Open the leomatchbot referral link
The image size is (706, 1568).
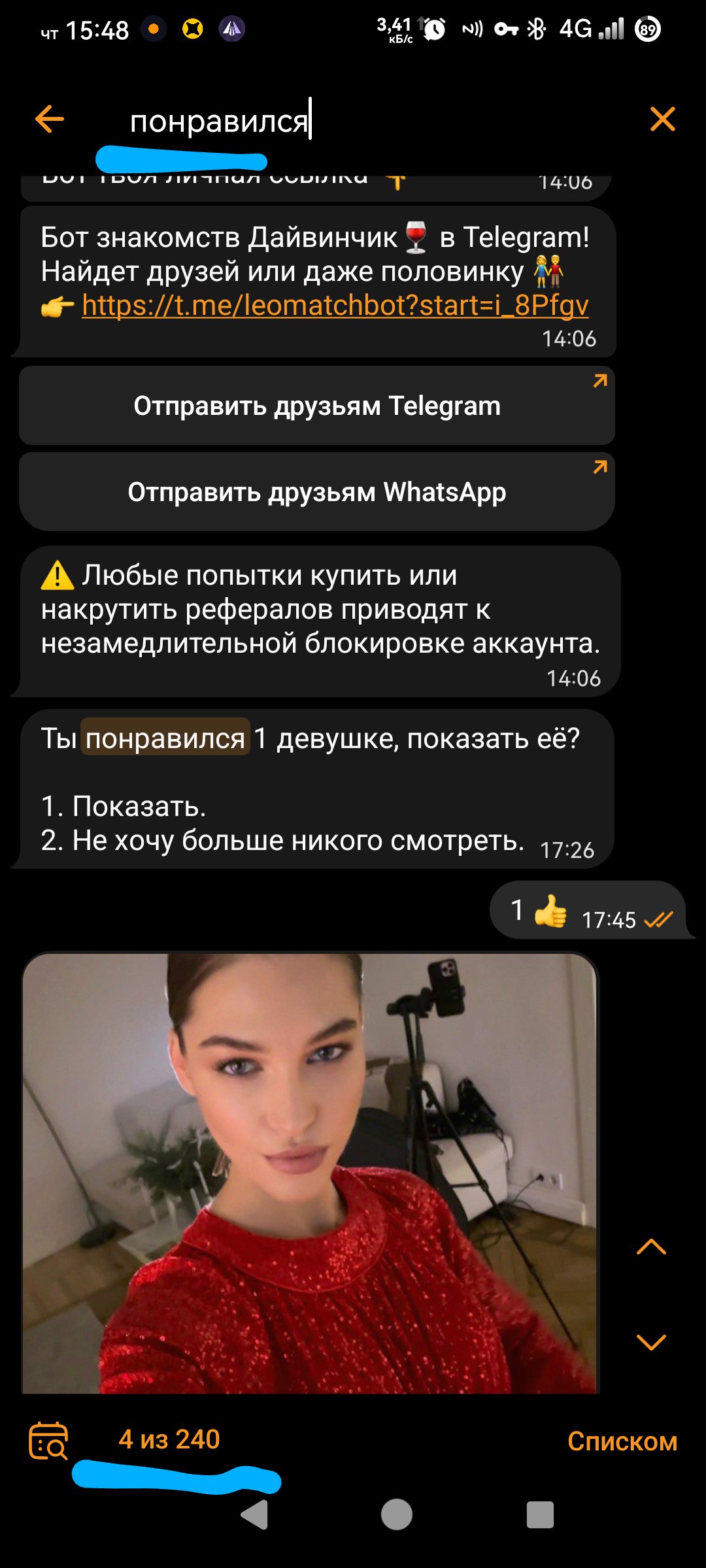[x=335, y=306]
